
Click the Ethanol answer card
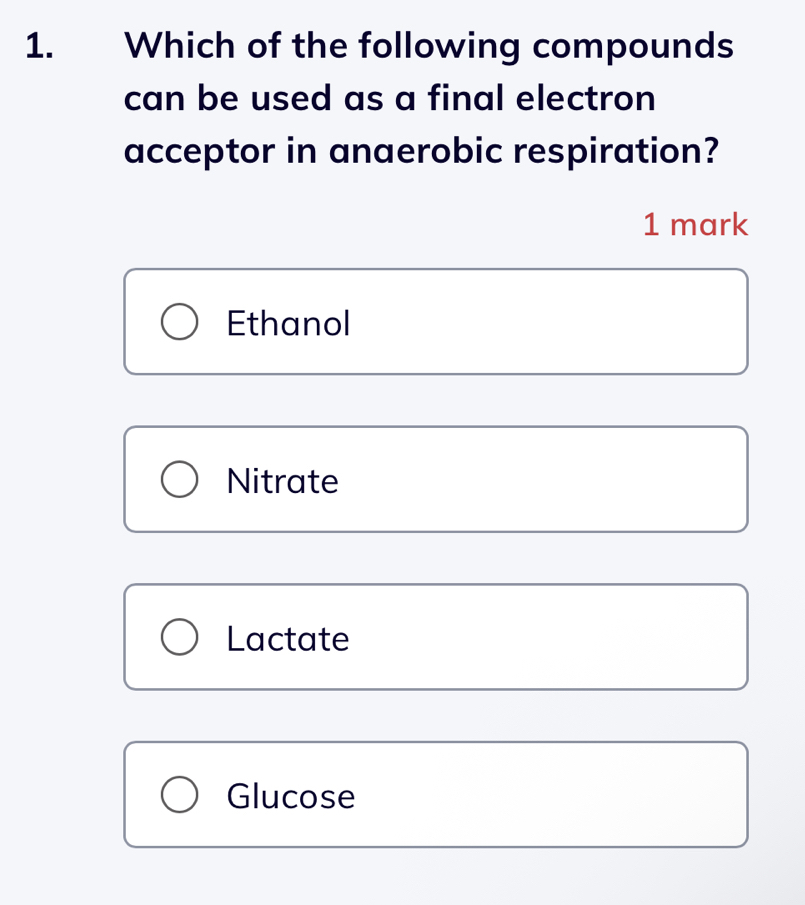tap(435, 322)
